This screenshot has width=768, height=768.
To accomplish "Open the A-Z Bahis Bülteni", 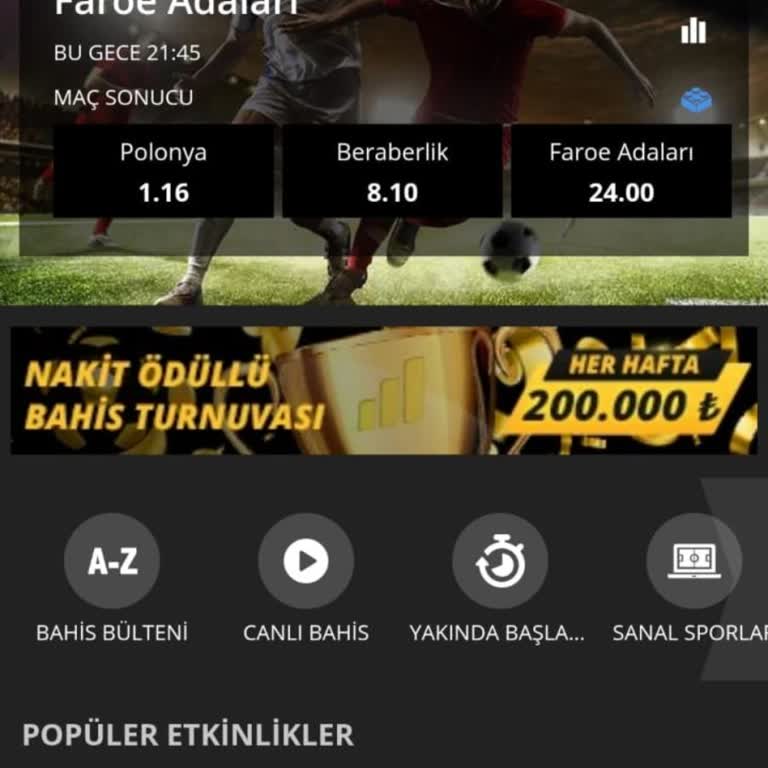I will [112, 562].
